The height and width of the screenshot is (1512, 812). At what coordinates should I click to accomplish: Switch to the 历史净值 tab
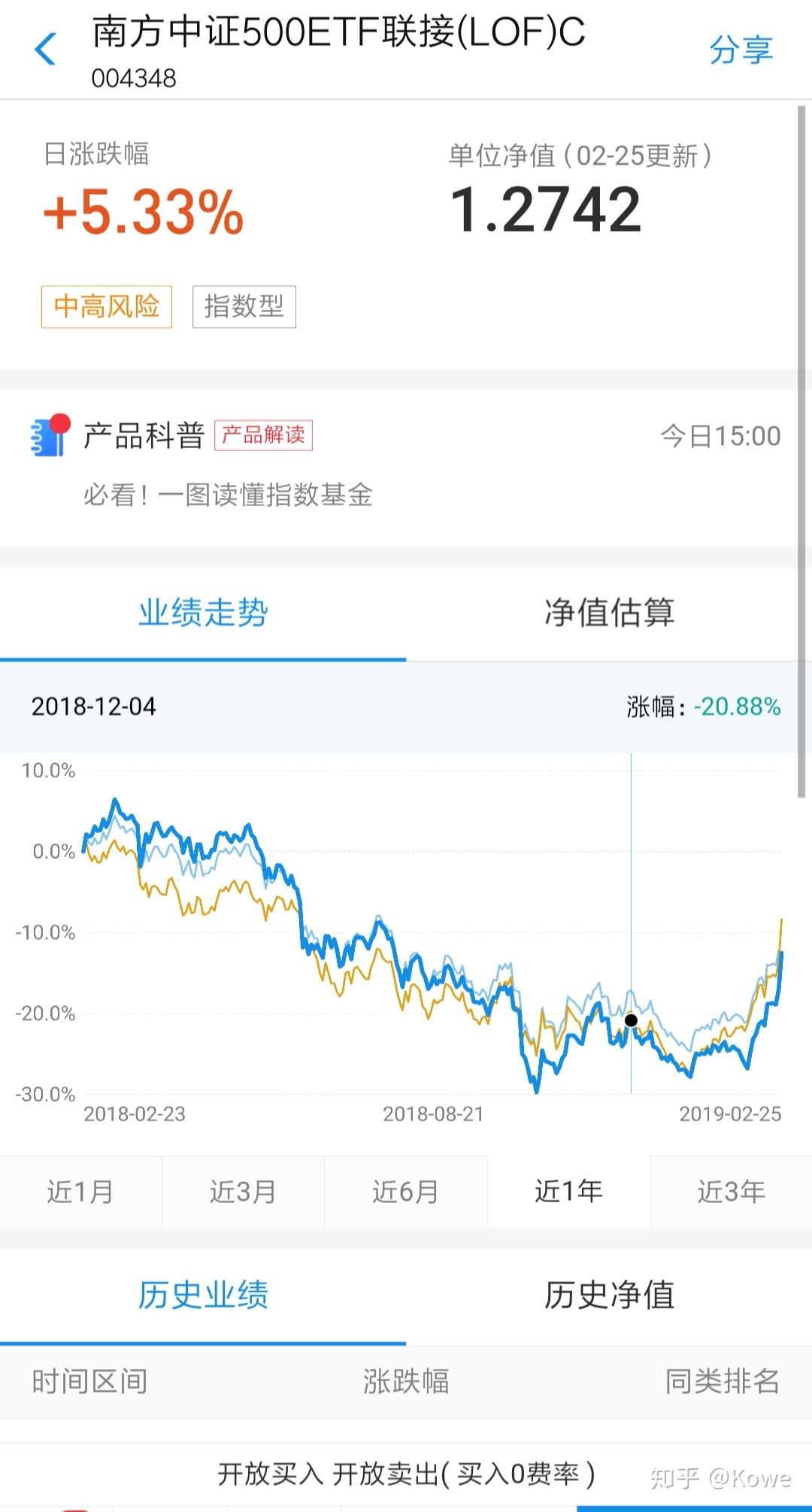point(609,1295)
